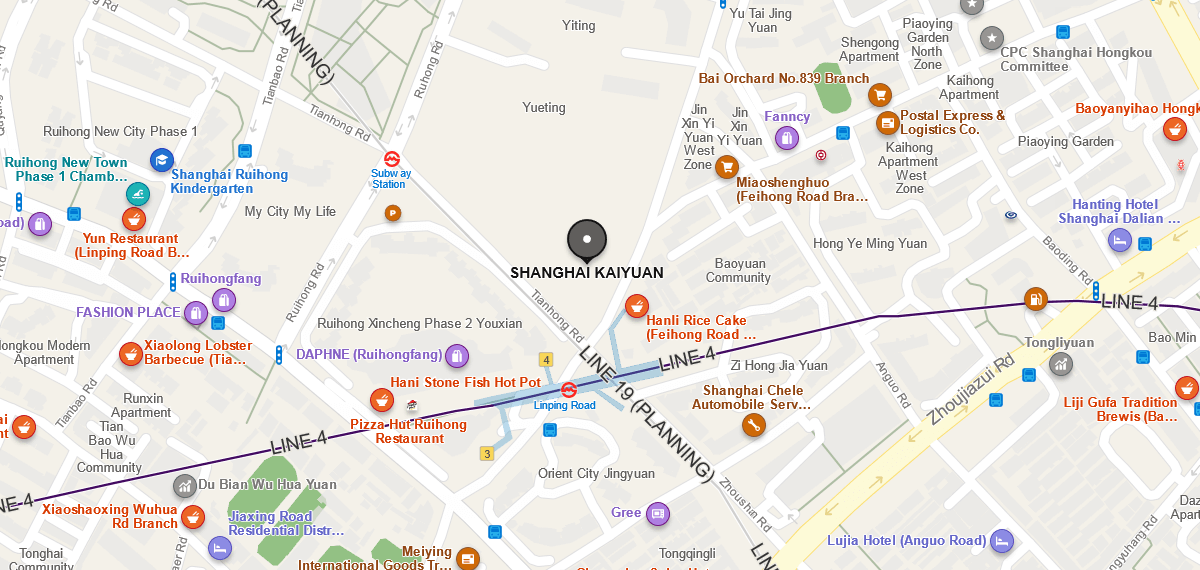Viewport: 1200px width, 570px height.
Task: Open Liji Gufa Tradition Brewis marker
Action: pos(1187,388)
